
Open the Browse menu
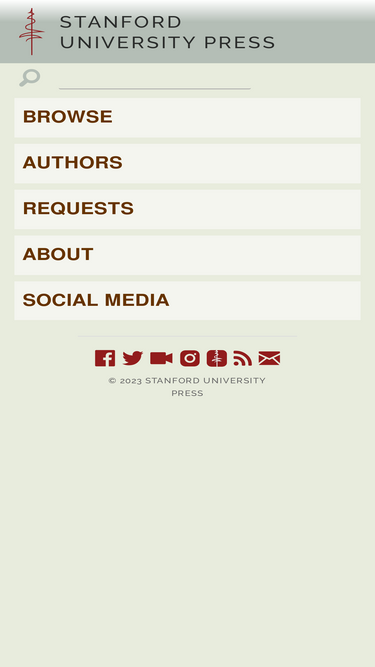188,117
